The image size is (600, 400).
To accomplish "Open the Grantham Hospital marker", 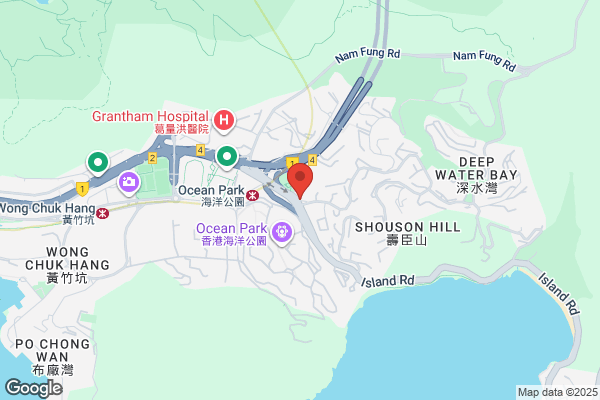I will [x=224, y=121].
